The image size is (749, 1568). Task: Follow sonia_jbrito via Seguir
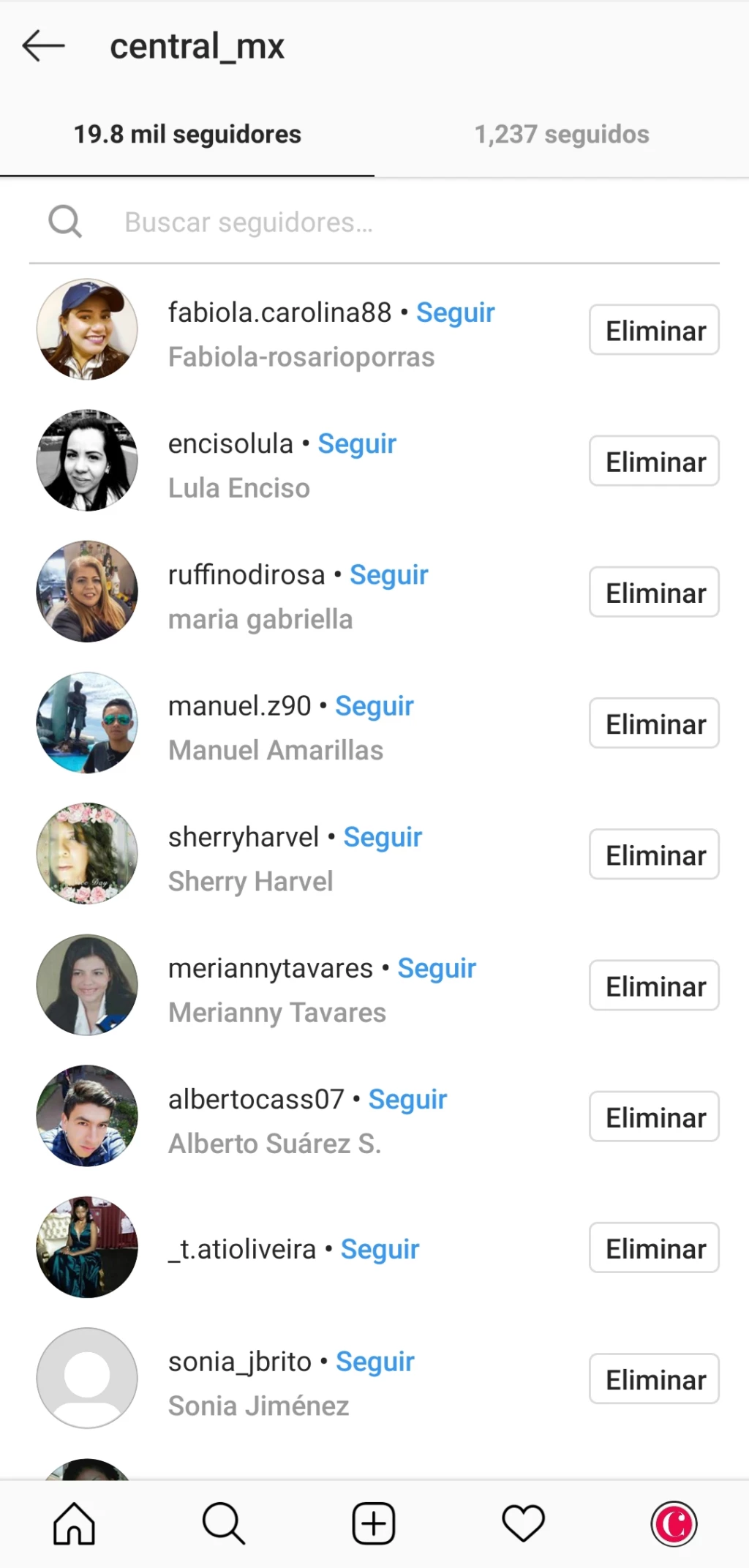tap(374, 1362)
